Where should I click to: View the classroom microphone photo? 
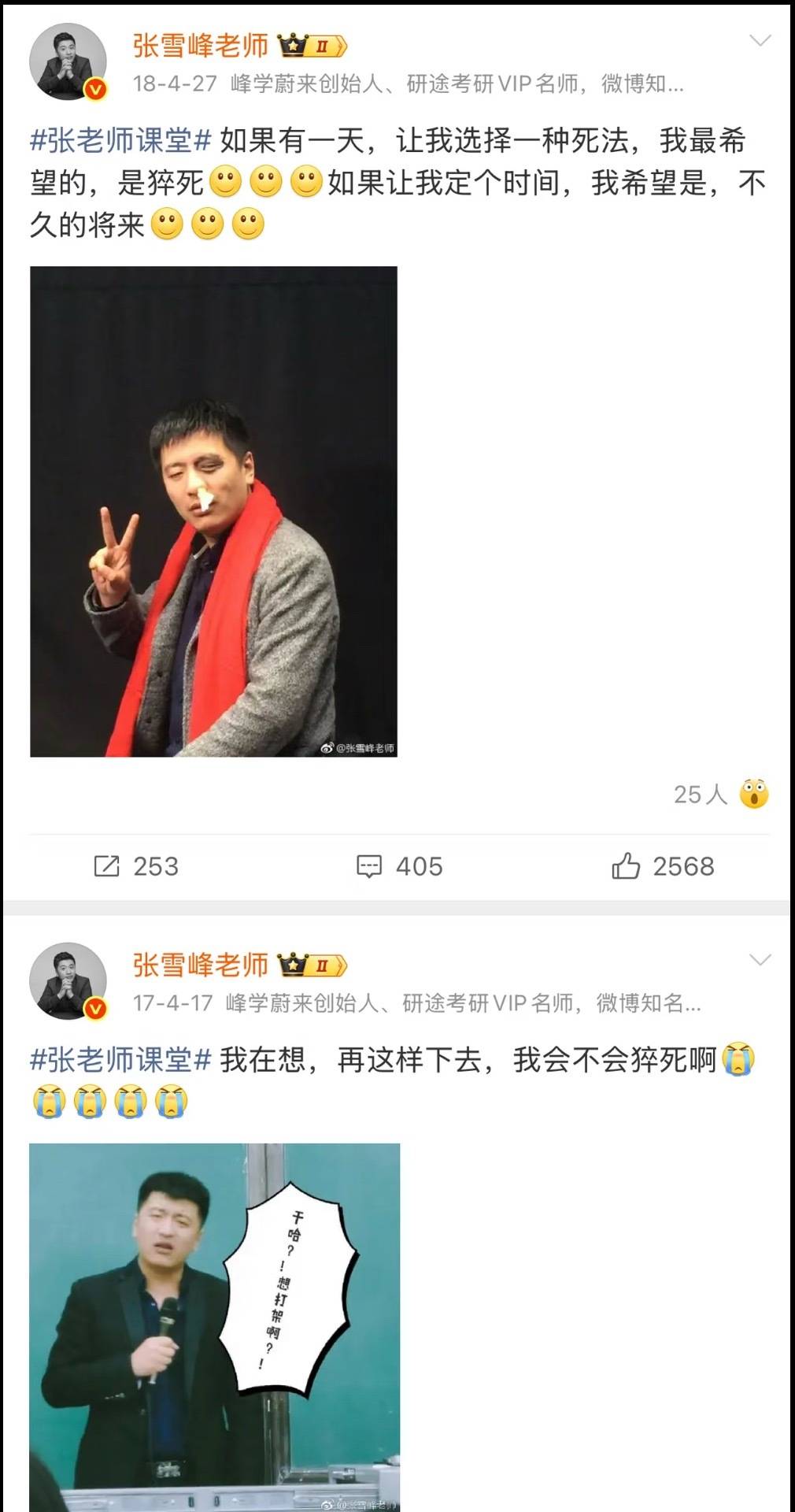(x=214, y=1327)
